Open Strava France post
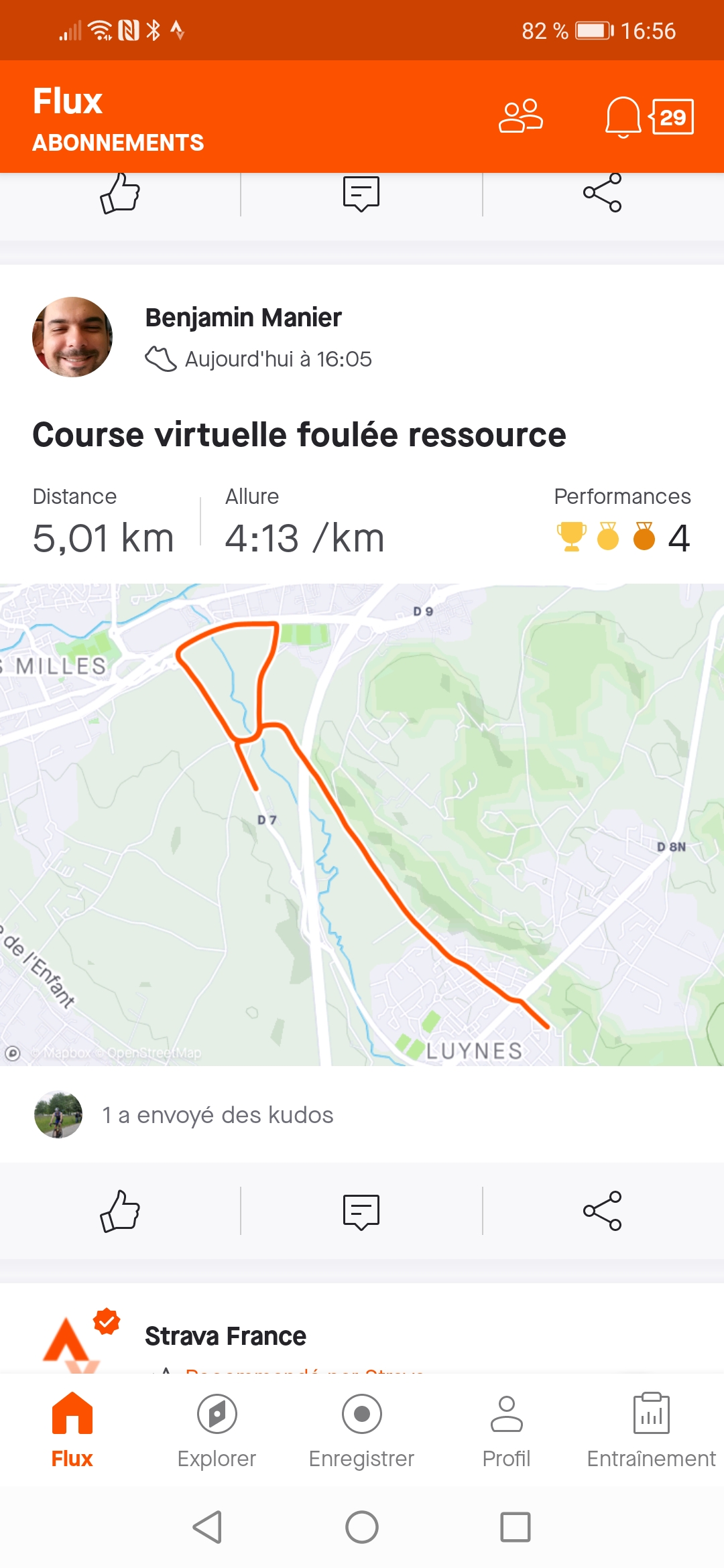The image size is (724, 1568). coord(225,1335)
